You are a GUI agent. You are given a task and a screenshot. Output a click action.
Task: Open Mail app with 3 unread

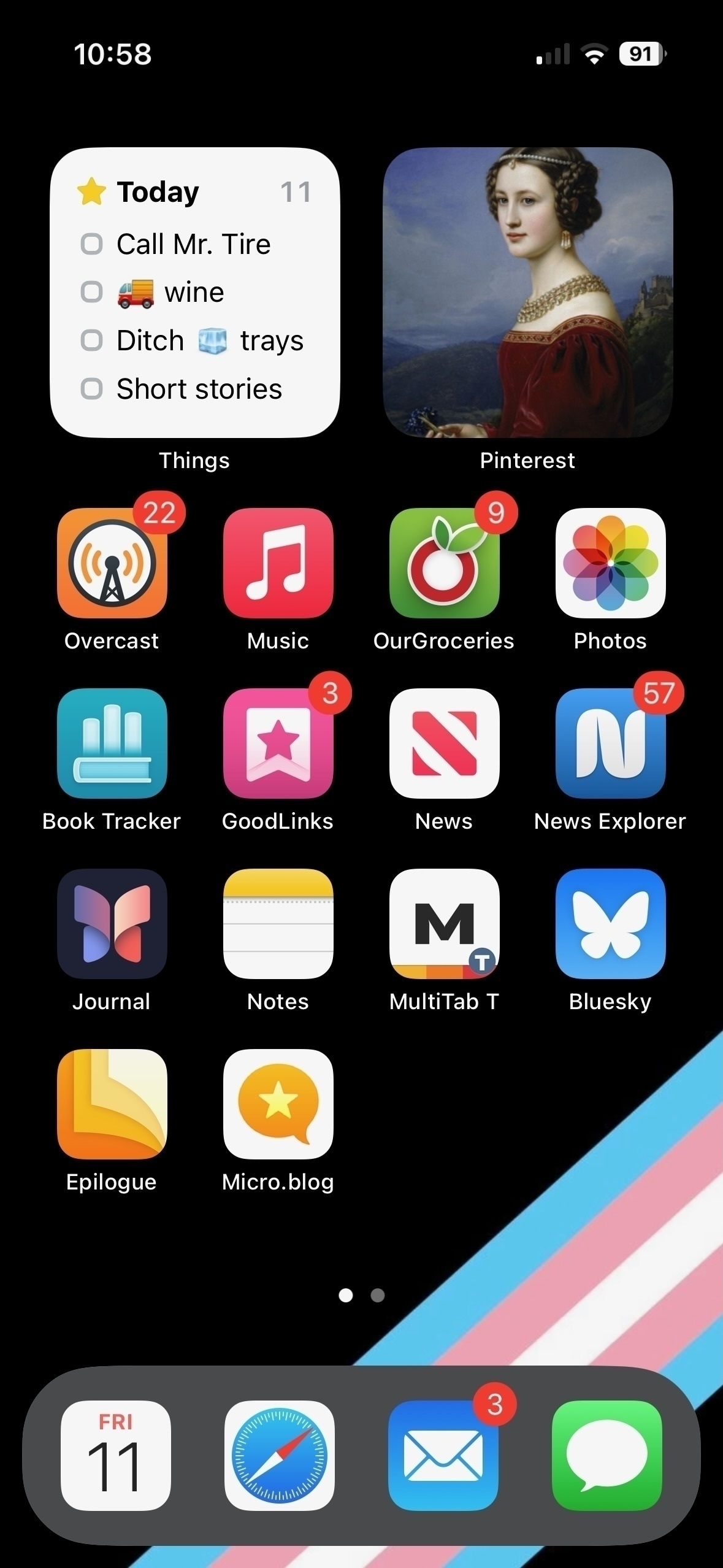pos(443,1455)
